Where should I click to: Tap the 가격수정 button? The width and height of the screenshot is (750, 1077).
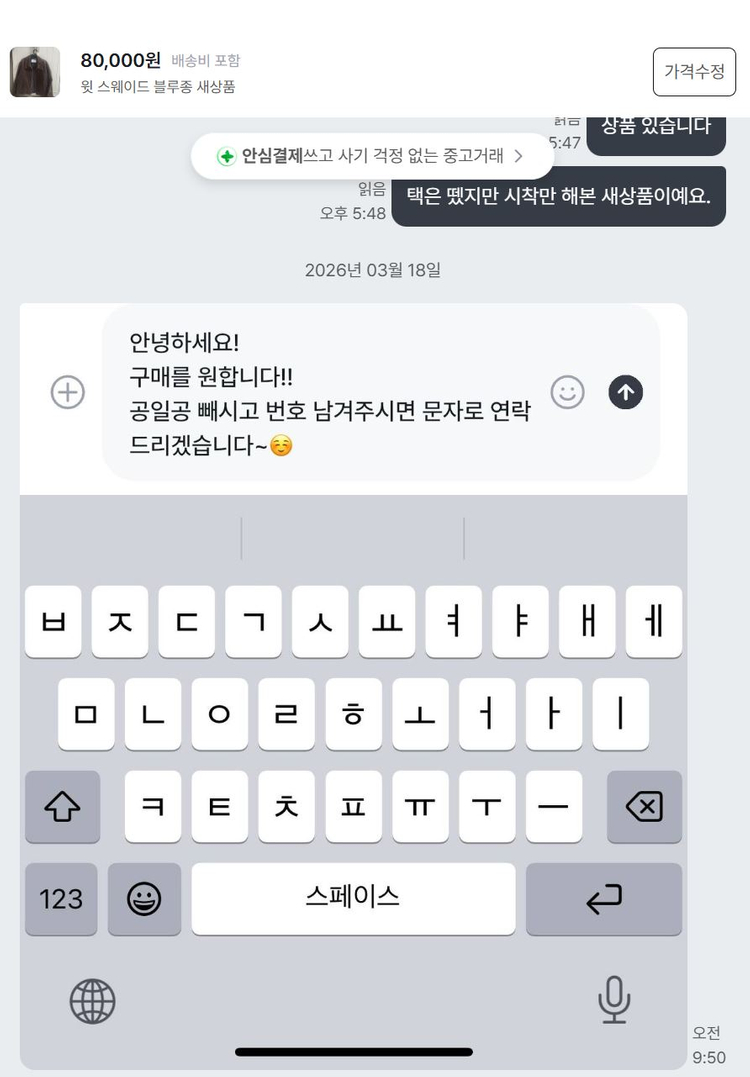(694, 72)
